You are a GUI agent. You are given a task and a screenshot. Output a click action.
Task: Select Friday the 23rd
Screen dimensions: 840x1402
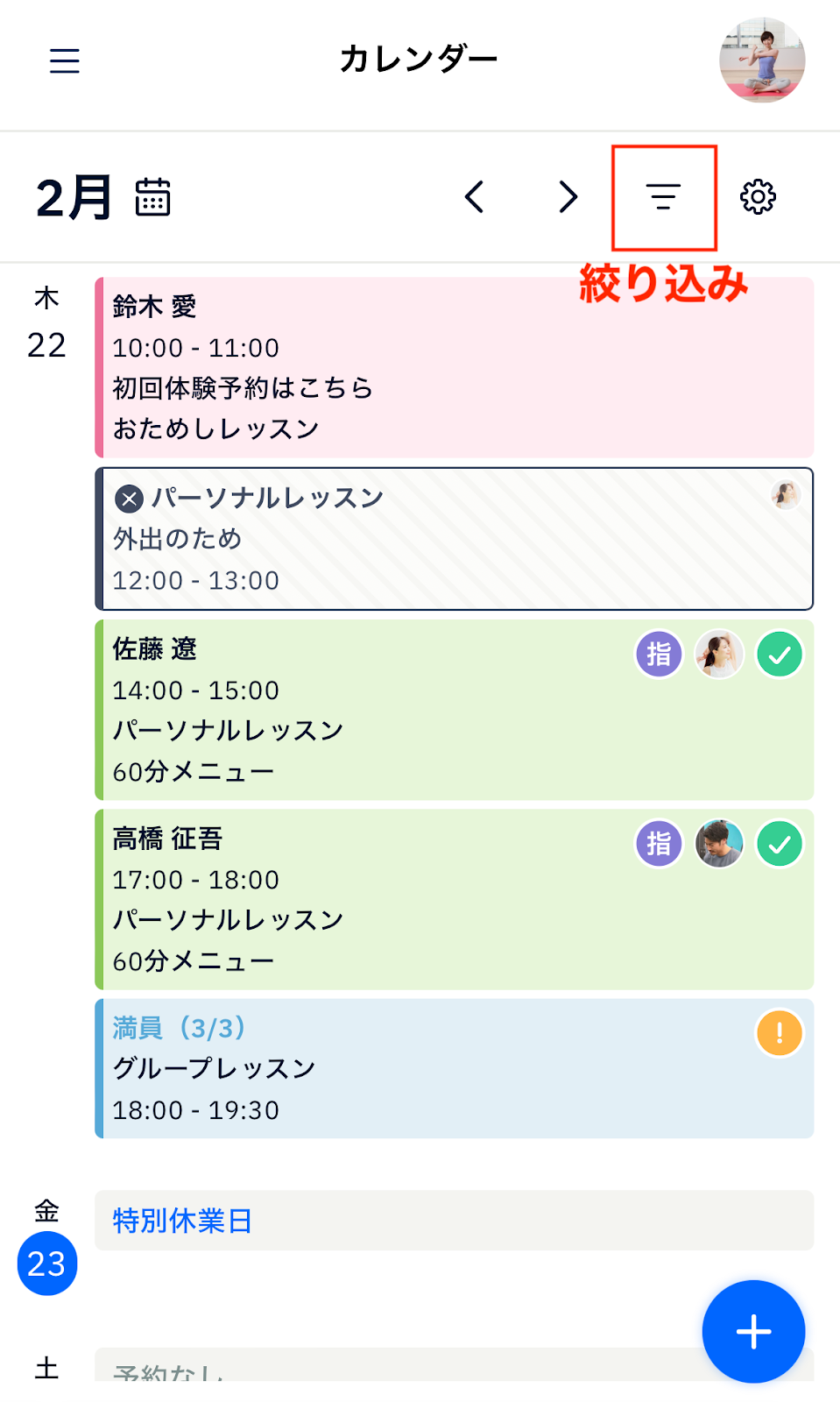click(x=47, y=1264)
